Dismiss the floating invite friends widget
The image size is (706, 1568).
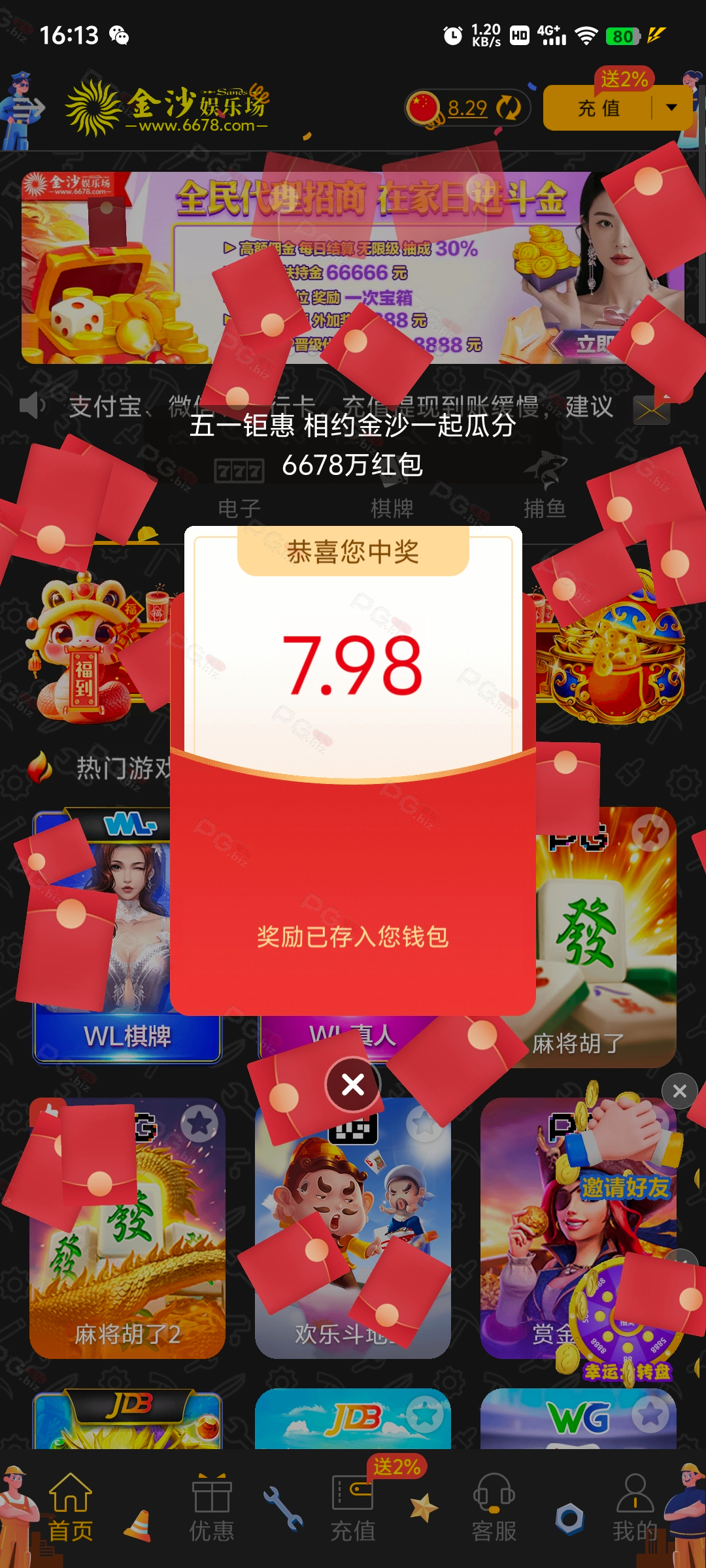(x=679, y=1091)
